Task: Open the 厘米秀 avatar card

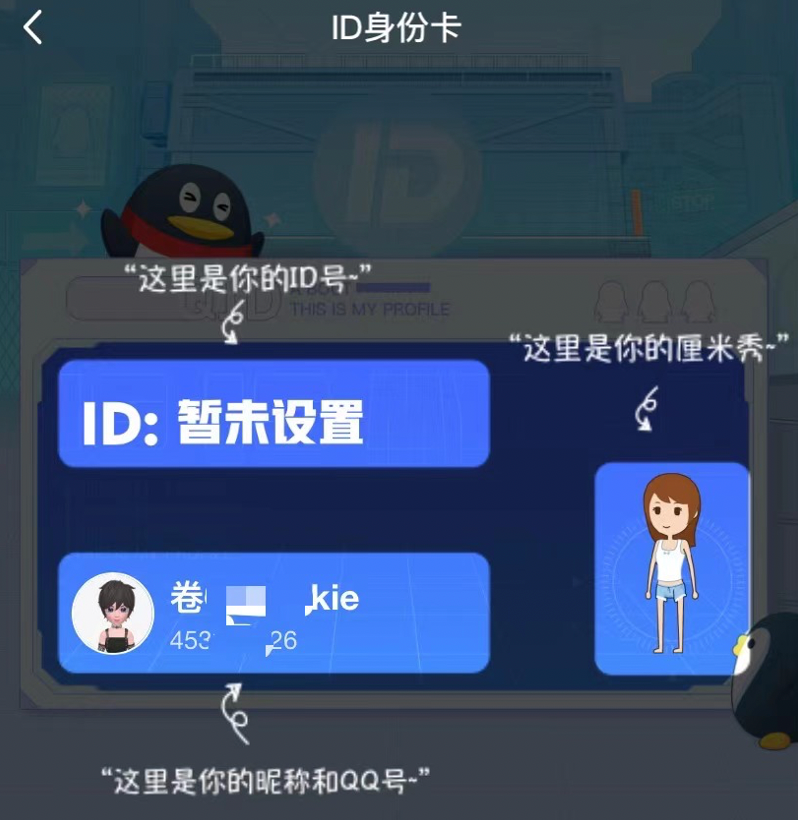Action: click(671, 568)
